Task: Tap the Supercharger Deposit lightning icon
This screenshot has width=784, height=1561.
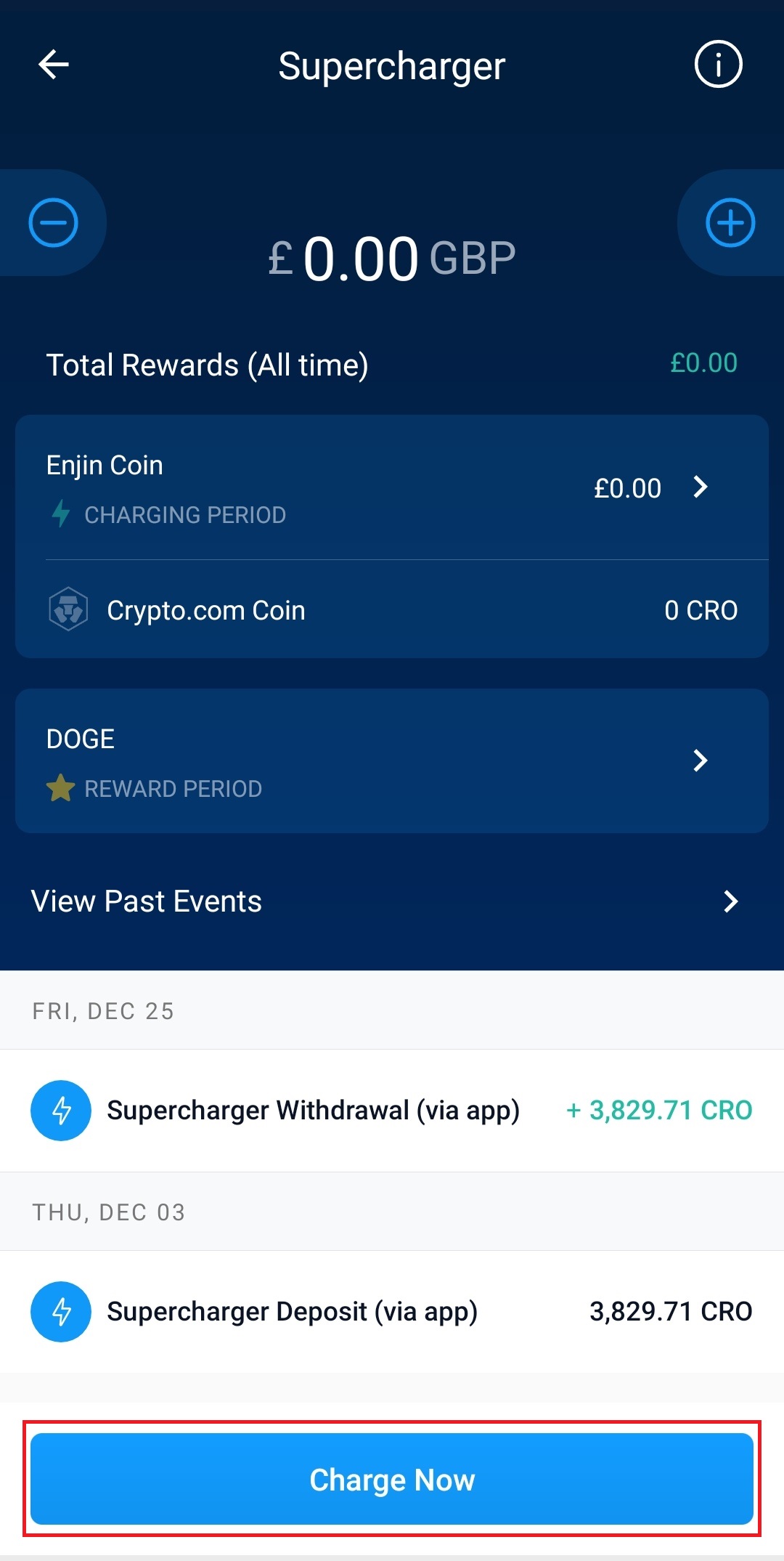Action: point(62,1312)
